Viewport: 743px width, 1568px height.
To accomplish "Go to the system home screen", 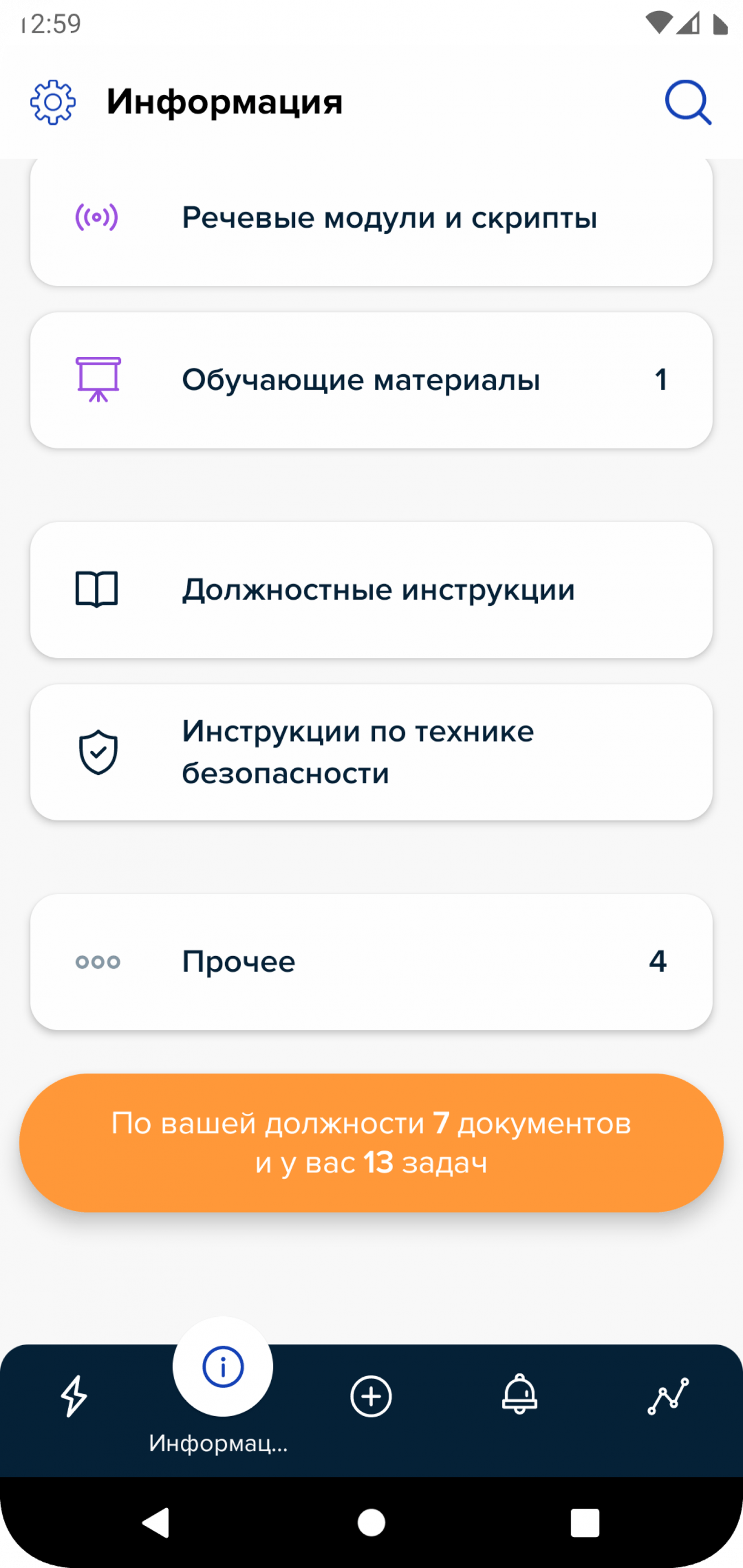I will (x=371, y=1523).
